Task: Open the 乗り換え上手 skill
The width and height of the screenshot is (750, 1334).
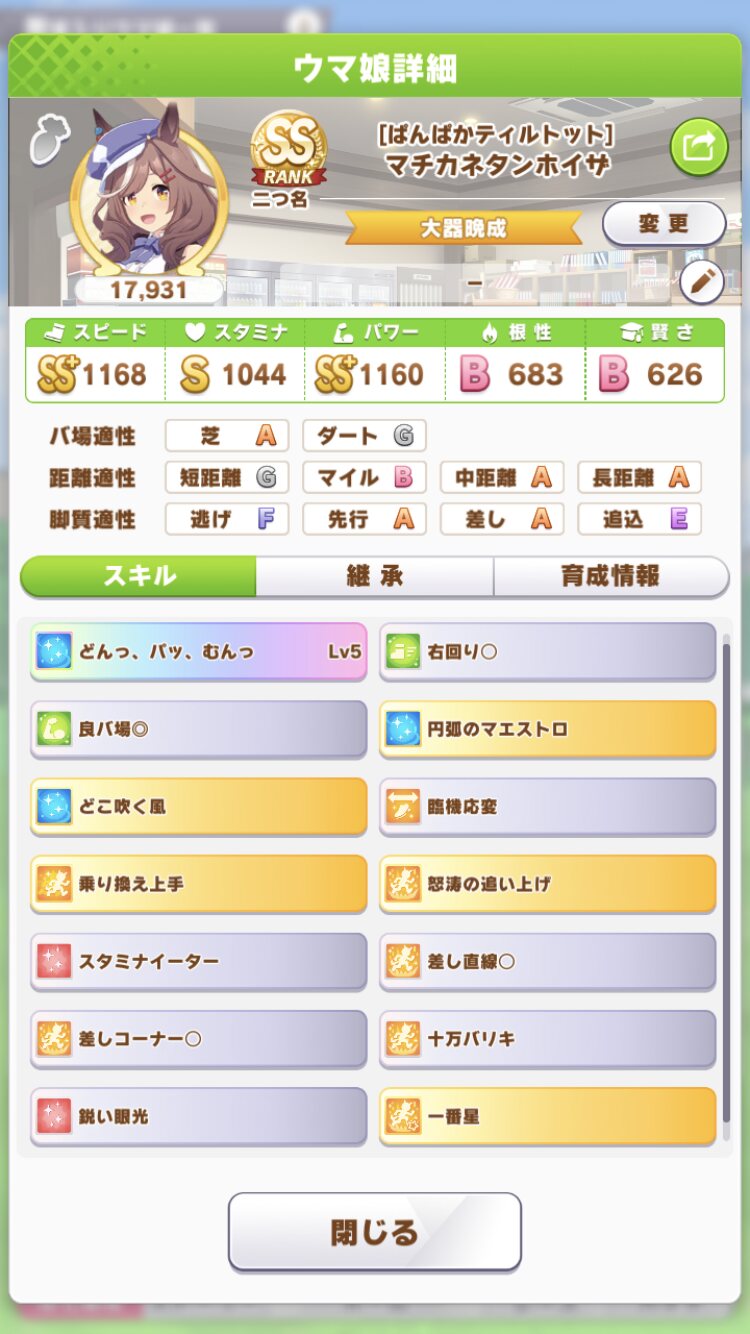Action: click(x=198, y=884)
